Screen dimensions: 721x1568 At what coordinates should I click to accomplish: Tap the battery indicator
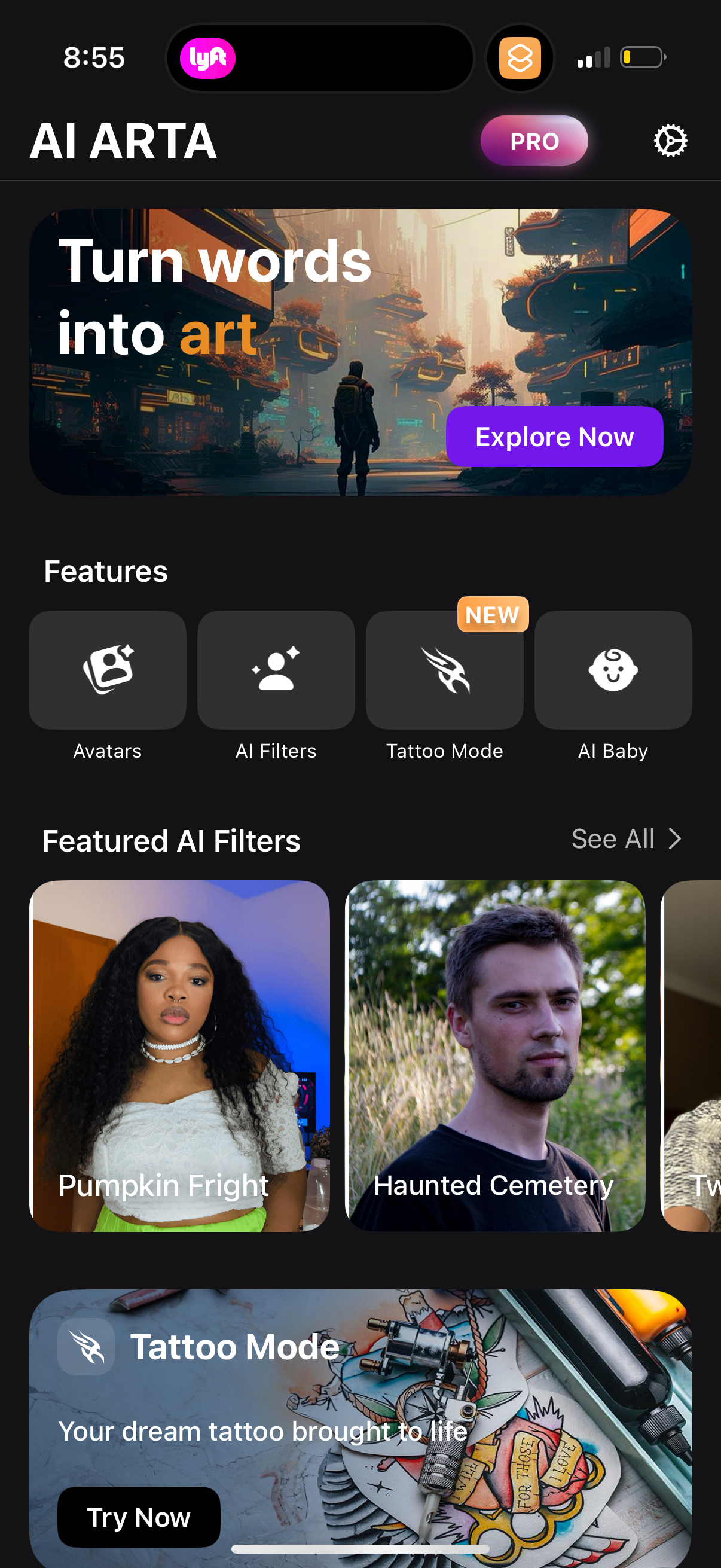(x=641, y=58)
